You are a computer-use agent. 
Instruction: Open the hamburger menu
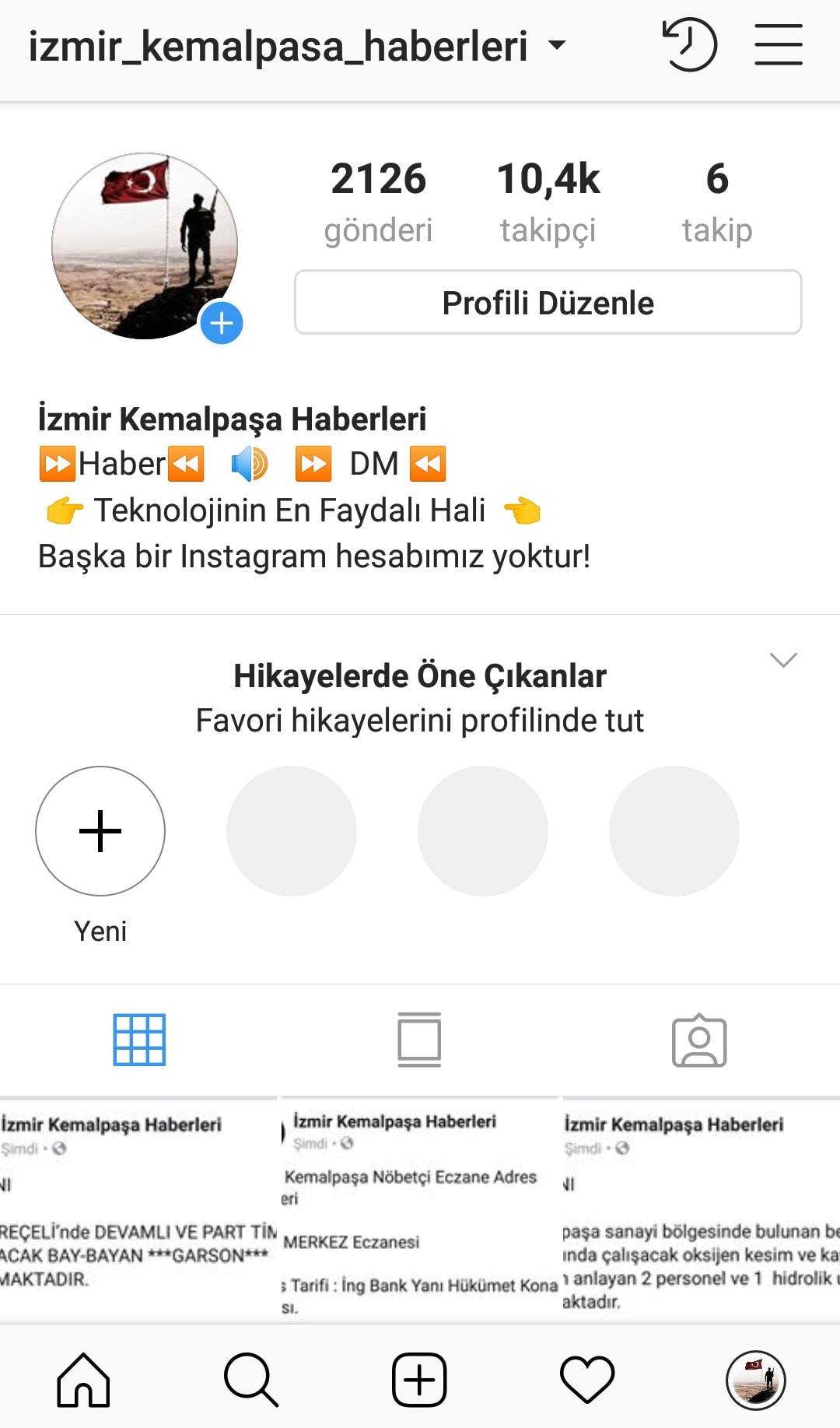pyautogui.click(x=778, y=44)
